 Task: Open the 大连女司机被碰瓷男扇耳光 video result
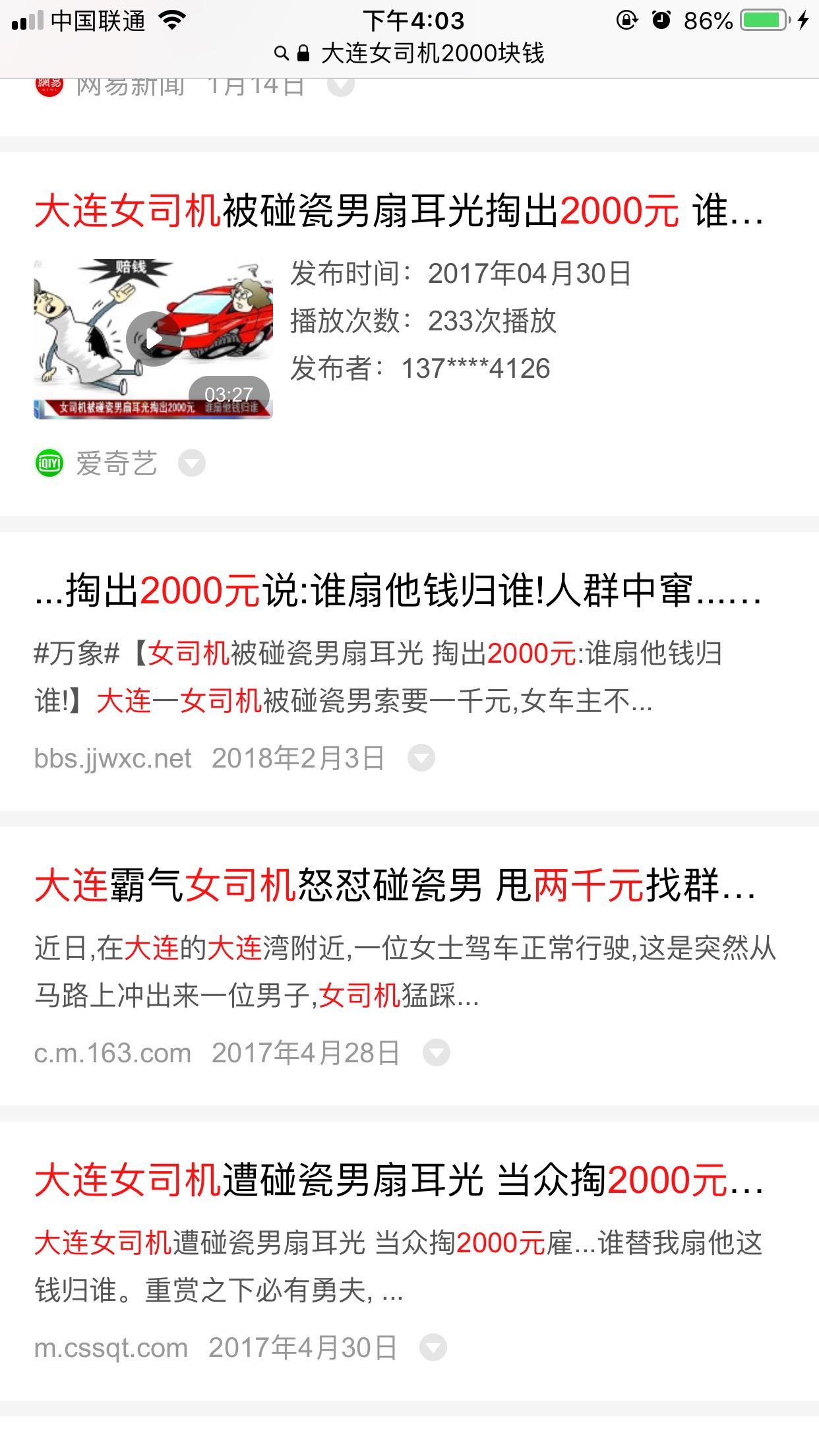point(396,212)
